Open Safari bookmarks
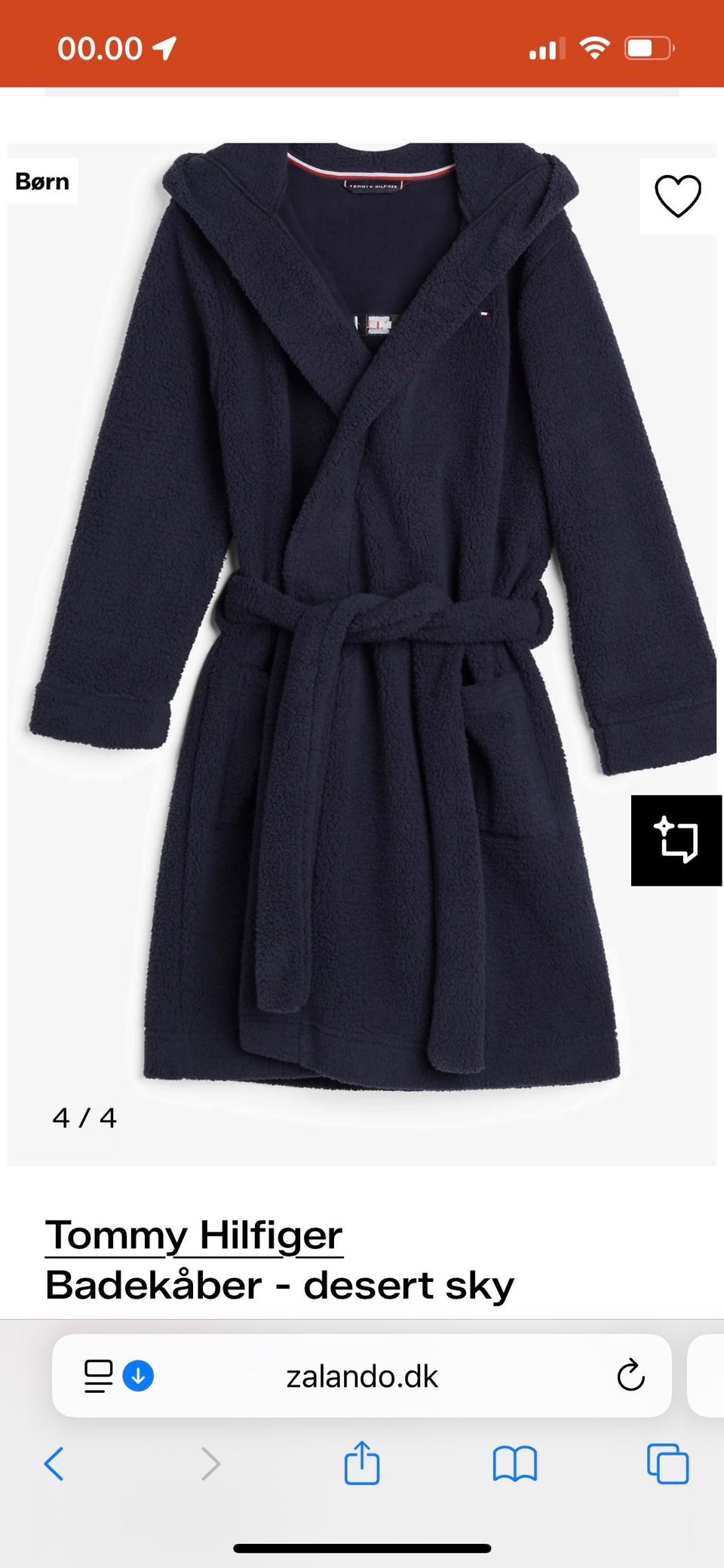 [514, 1464]
